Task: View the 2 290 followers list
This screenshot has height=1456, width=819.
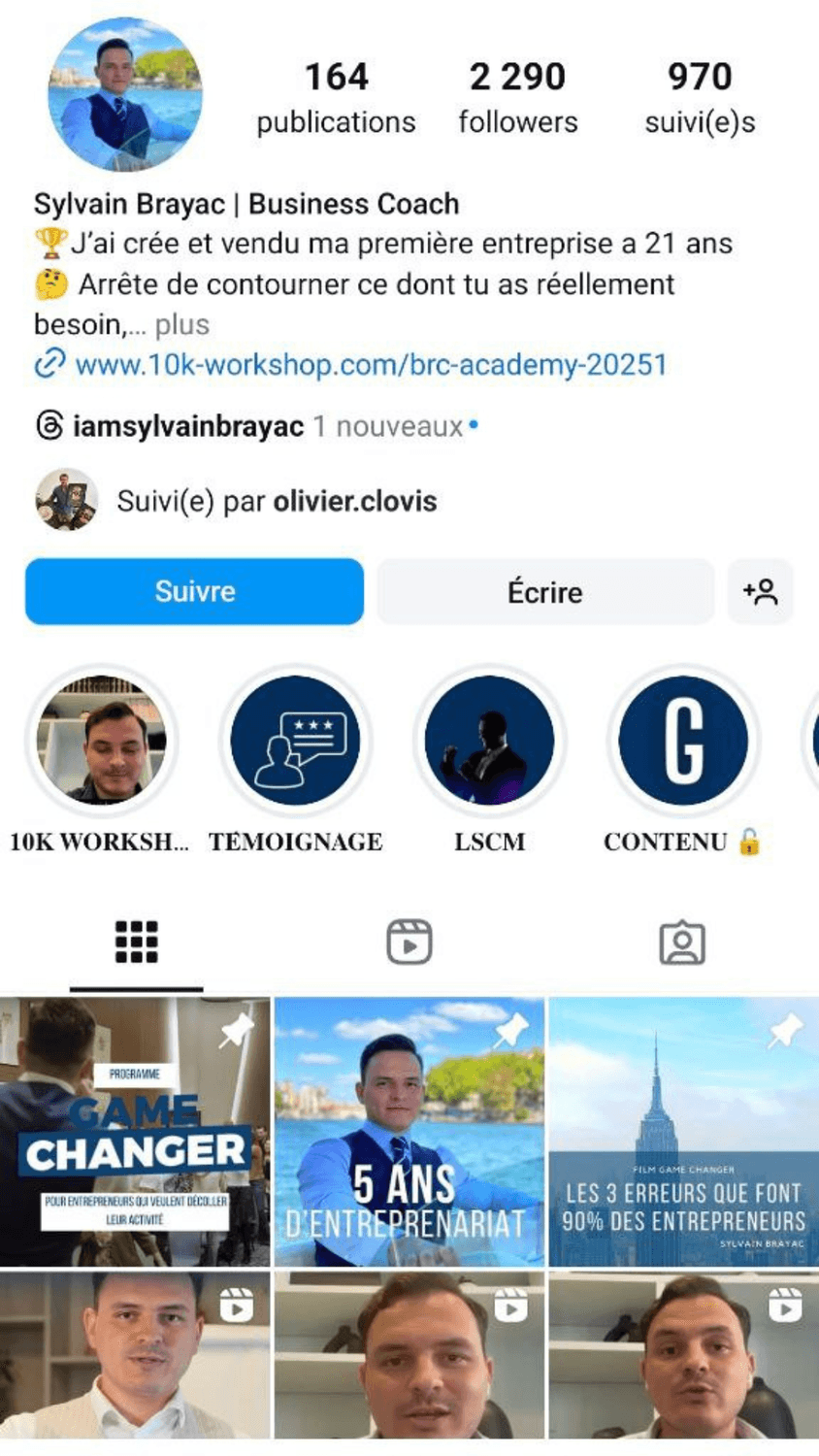Action: click(x=517, y=97)
